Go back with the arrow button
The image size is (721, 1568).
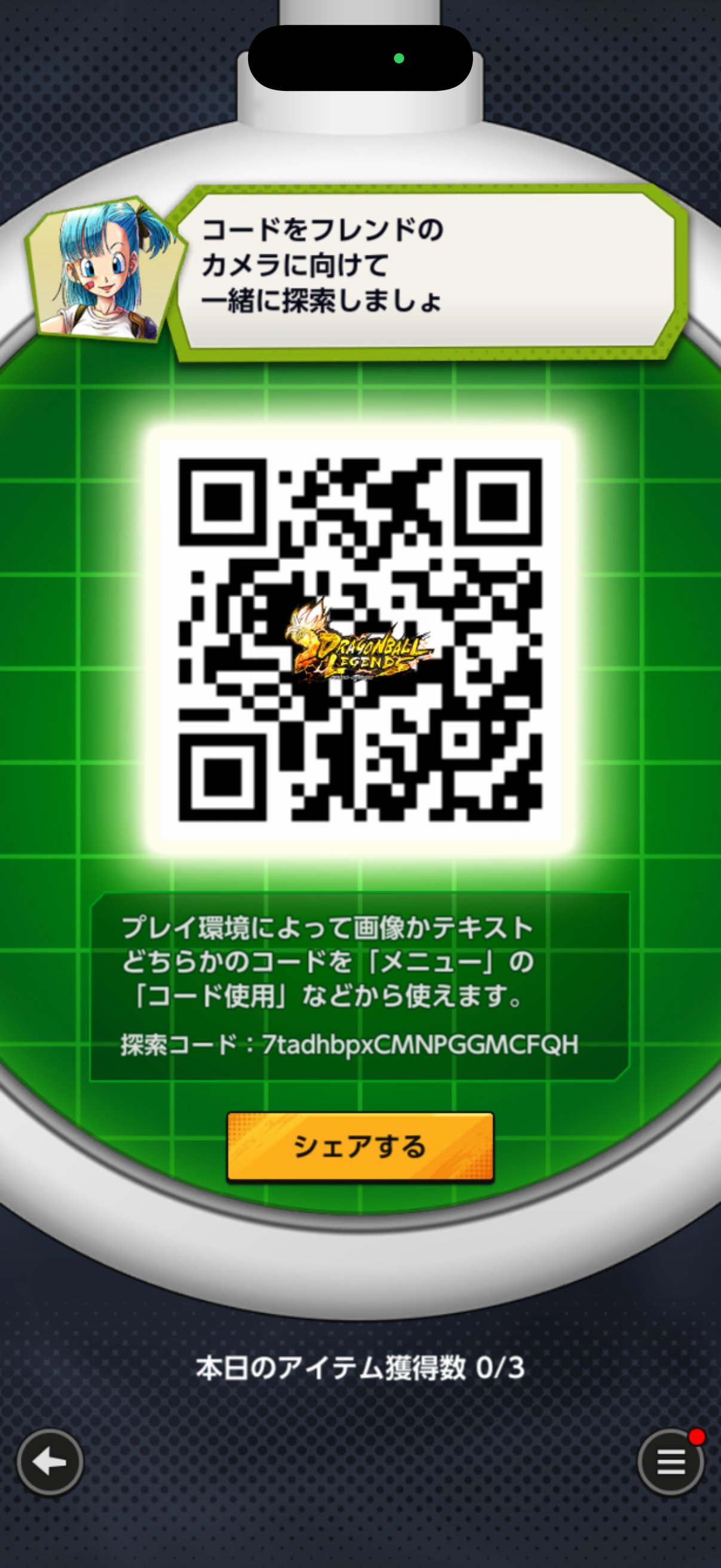[50, 1462]
